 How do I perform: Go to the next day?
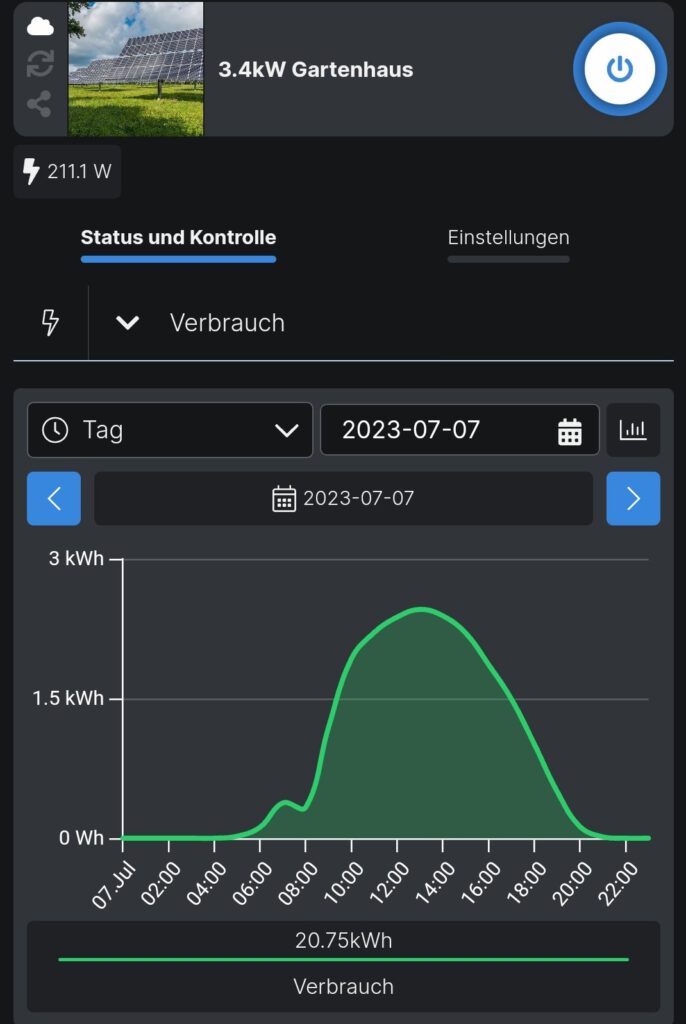coord(633,499)
